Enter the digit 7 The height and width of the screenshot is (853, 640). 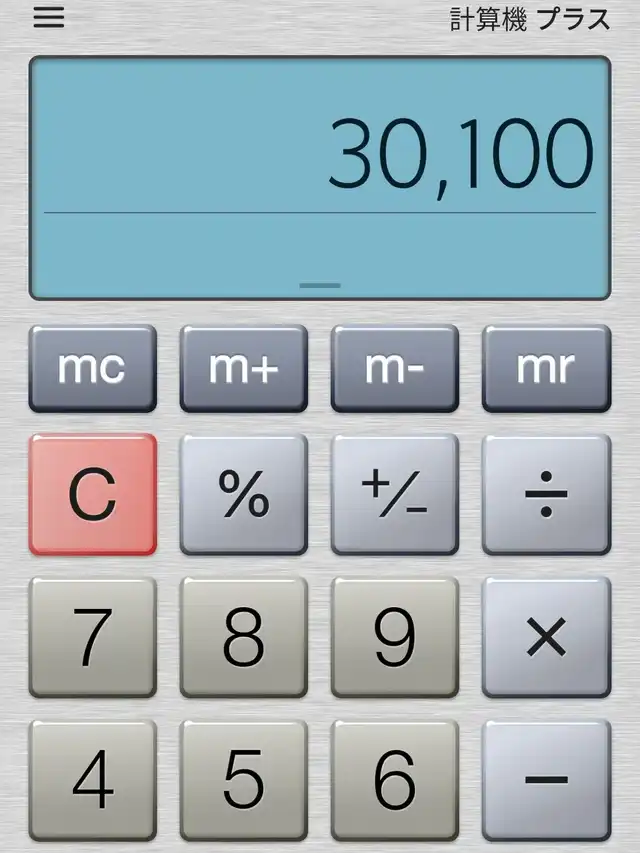[x=92, y=637]
